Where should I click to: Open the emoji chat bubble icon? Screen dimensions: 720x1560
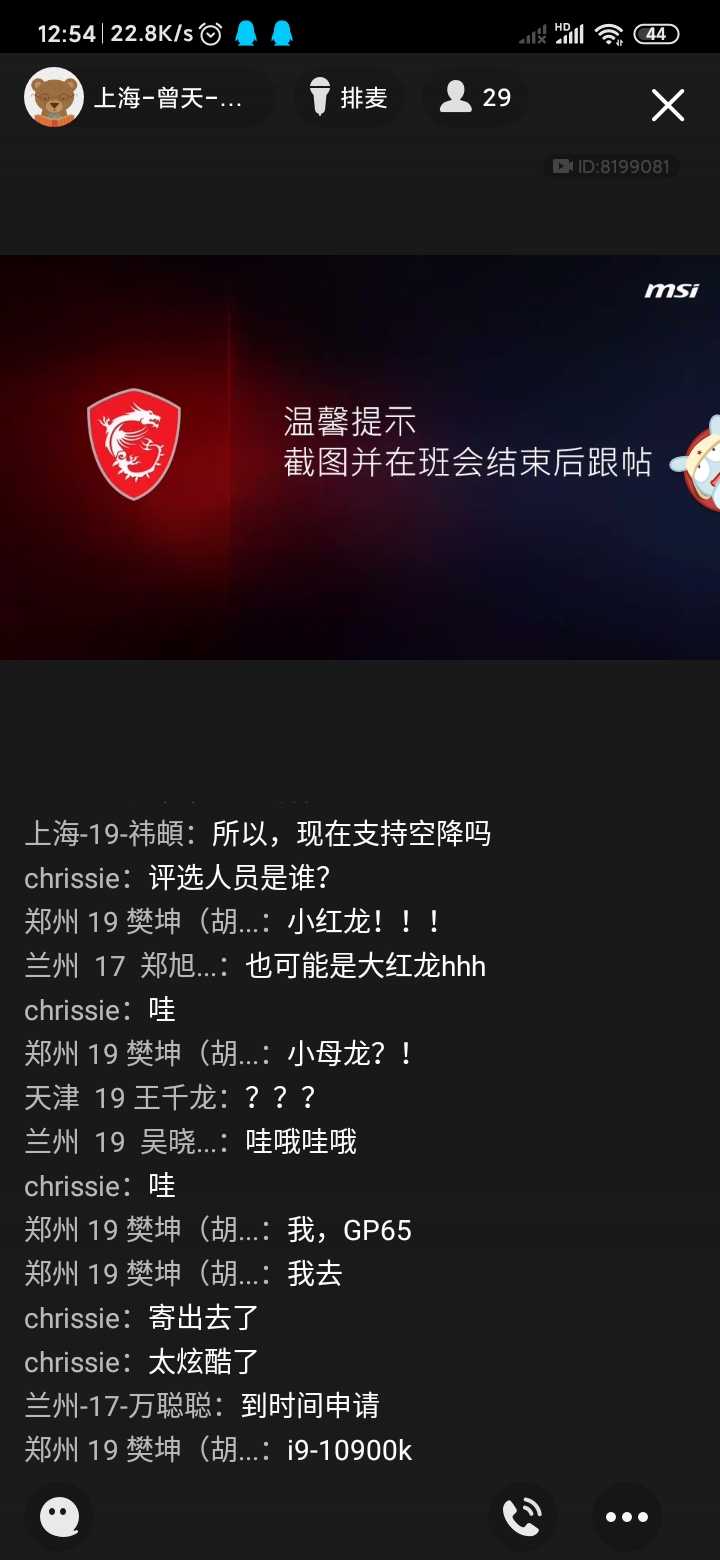pyautogui.click(x=60, y=1517)
